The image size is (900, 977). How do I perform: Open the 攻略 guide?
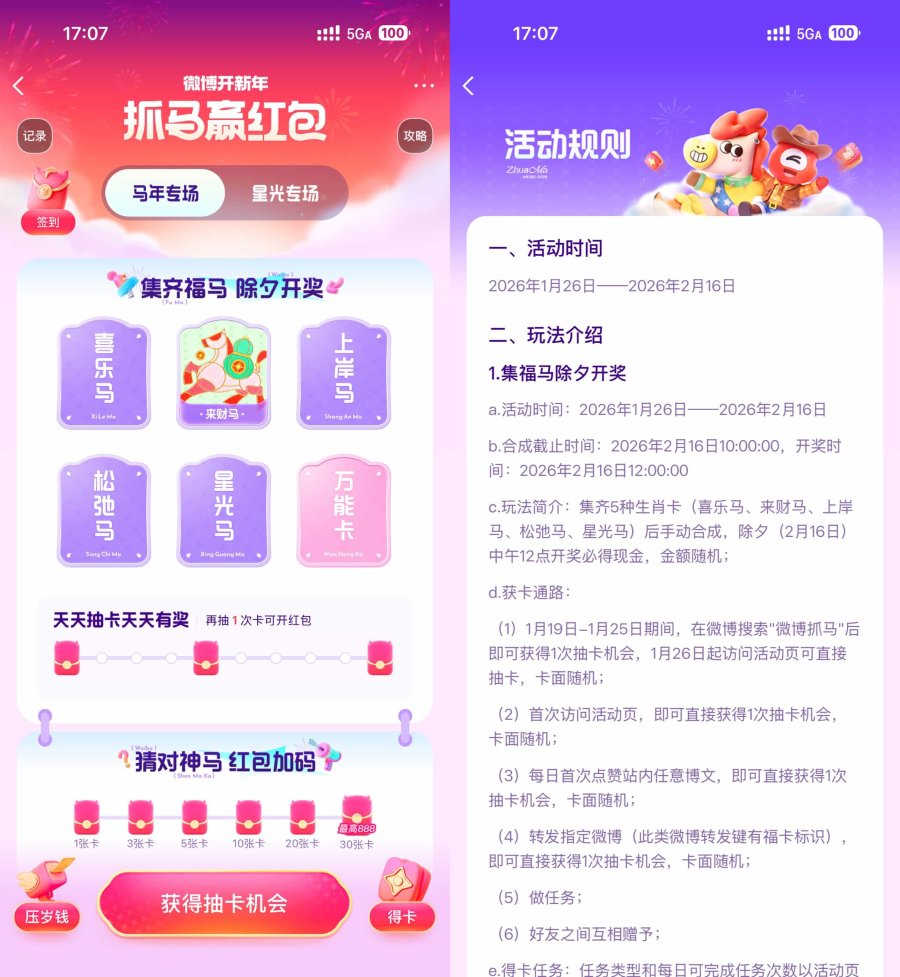(x=414, y=137)
